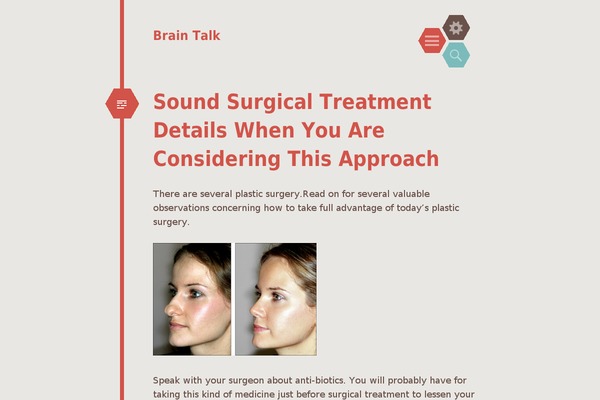Tap the post format hexagon icon
This screenshot has height=400, width=600.
(x=122, y=103)
